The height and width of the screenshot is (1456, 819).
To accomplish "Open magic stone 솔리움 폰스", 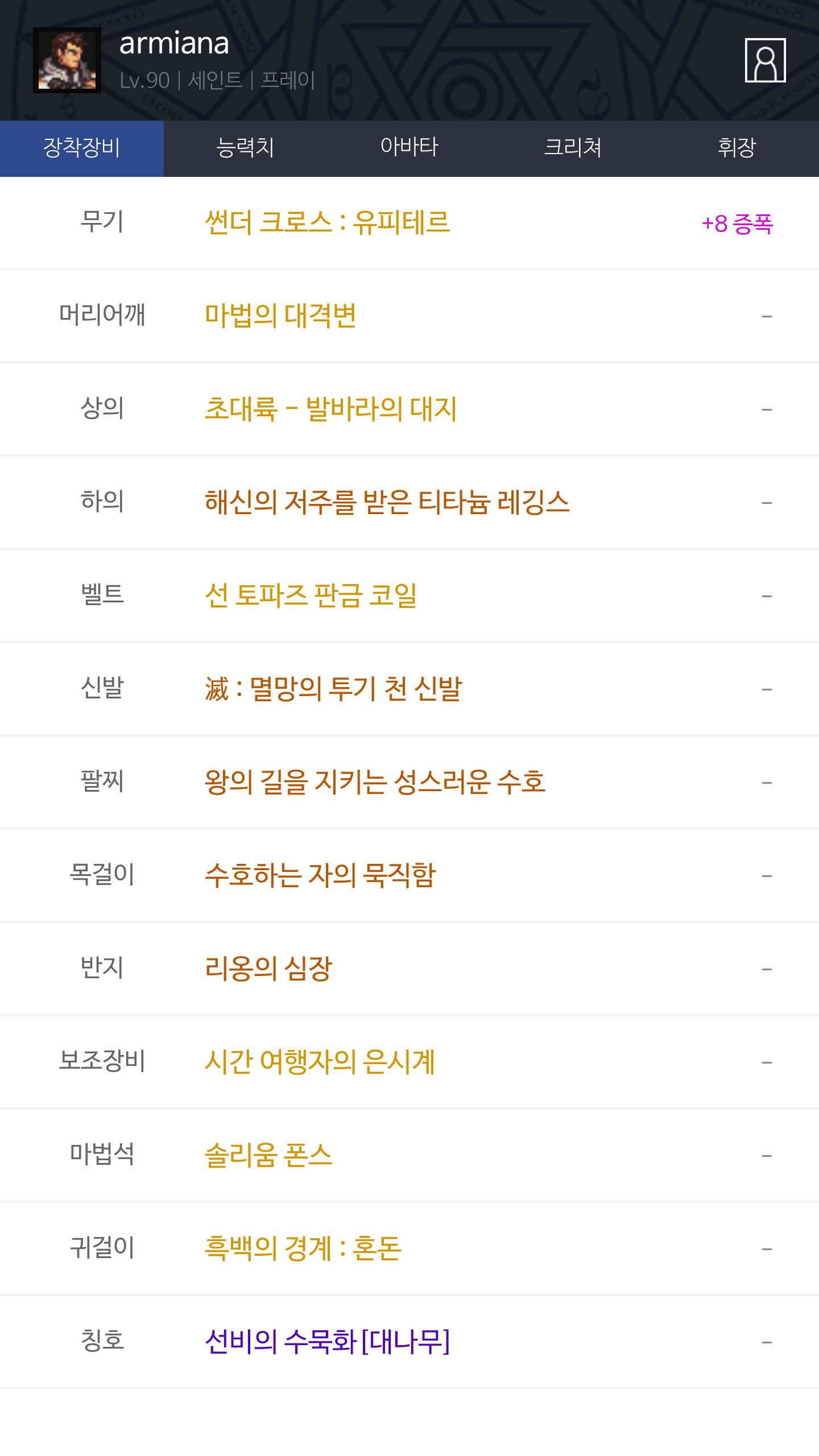I will [268, 1155].
